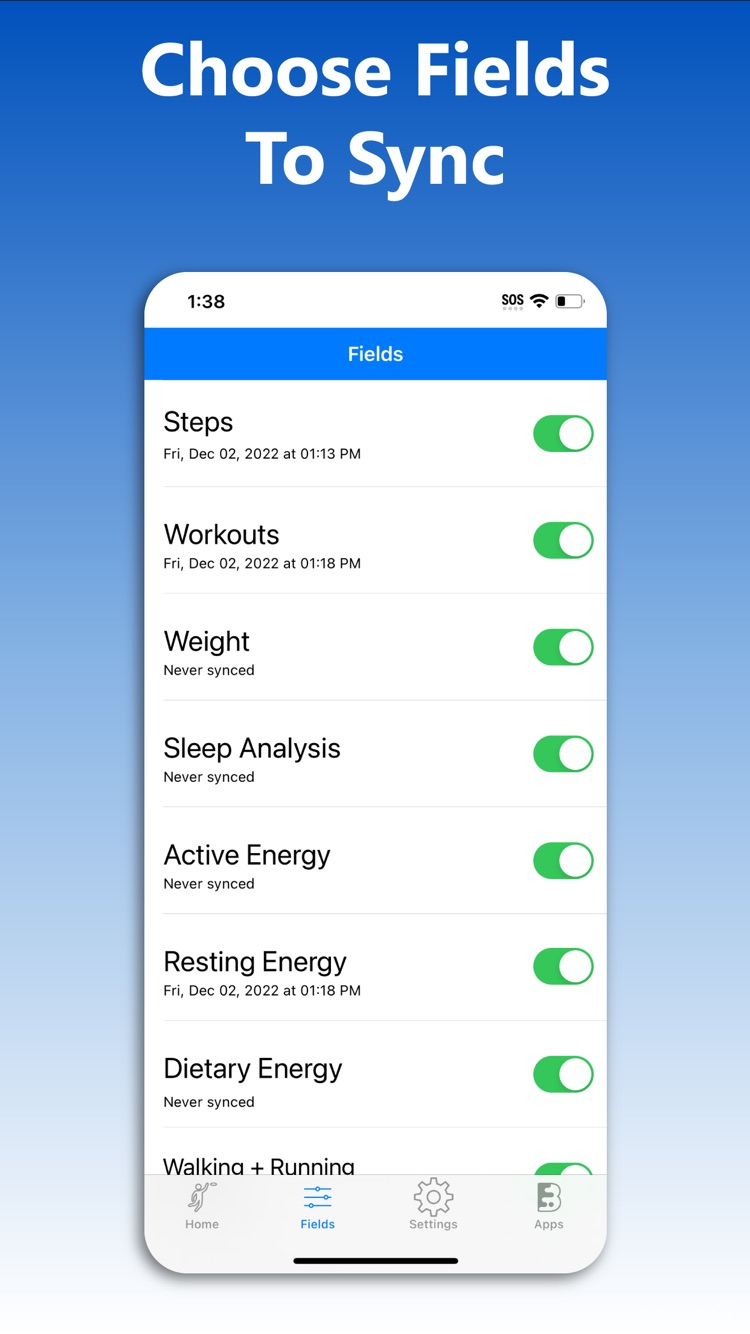Toggle off Sleep Analysis sync
The image size is (750, 1334).
point(563,754)
